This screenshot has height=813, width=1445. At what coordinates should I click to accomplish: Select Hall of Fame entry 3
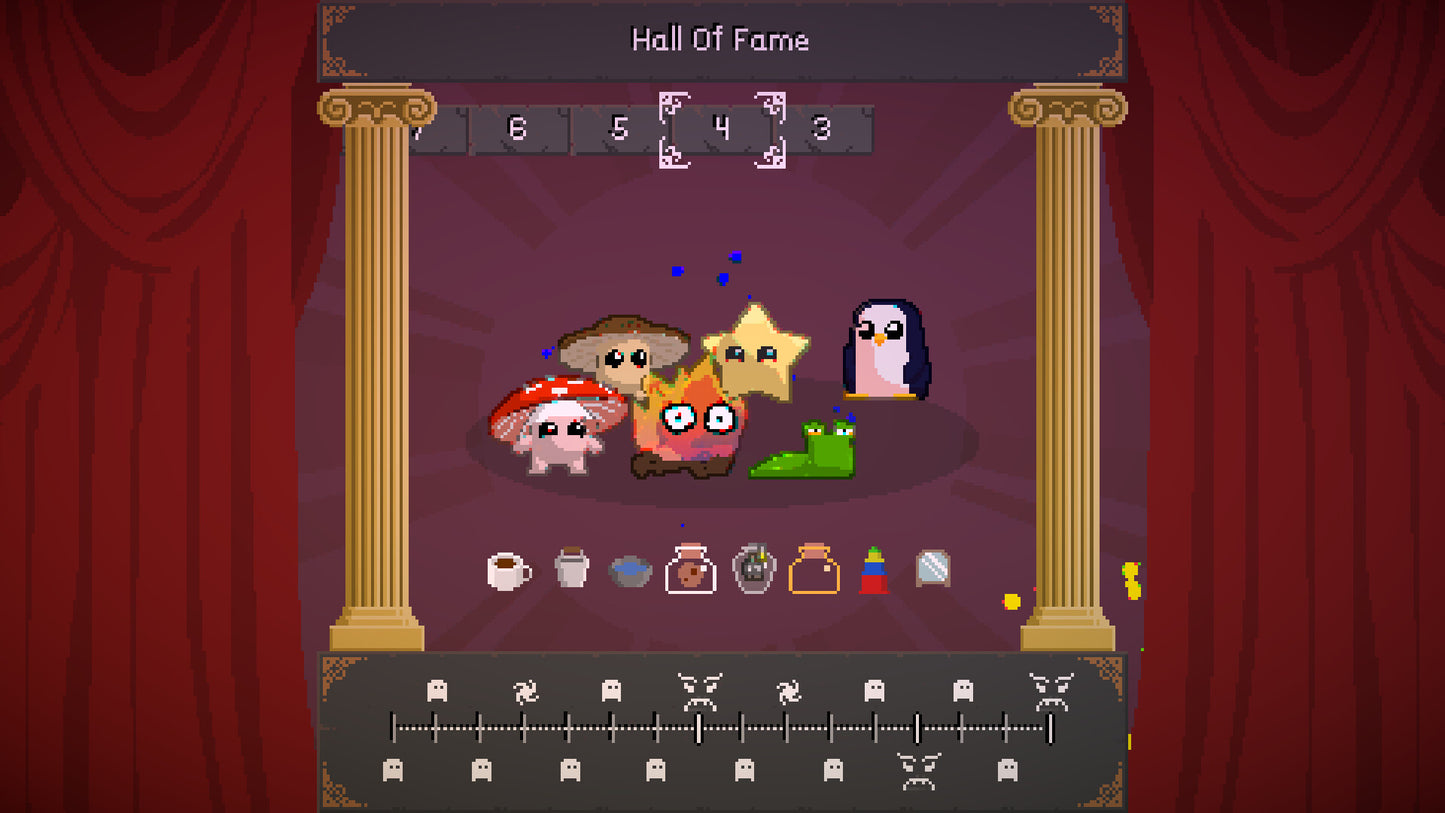(x=823, y=130)
